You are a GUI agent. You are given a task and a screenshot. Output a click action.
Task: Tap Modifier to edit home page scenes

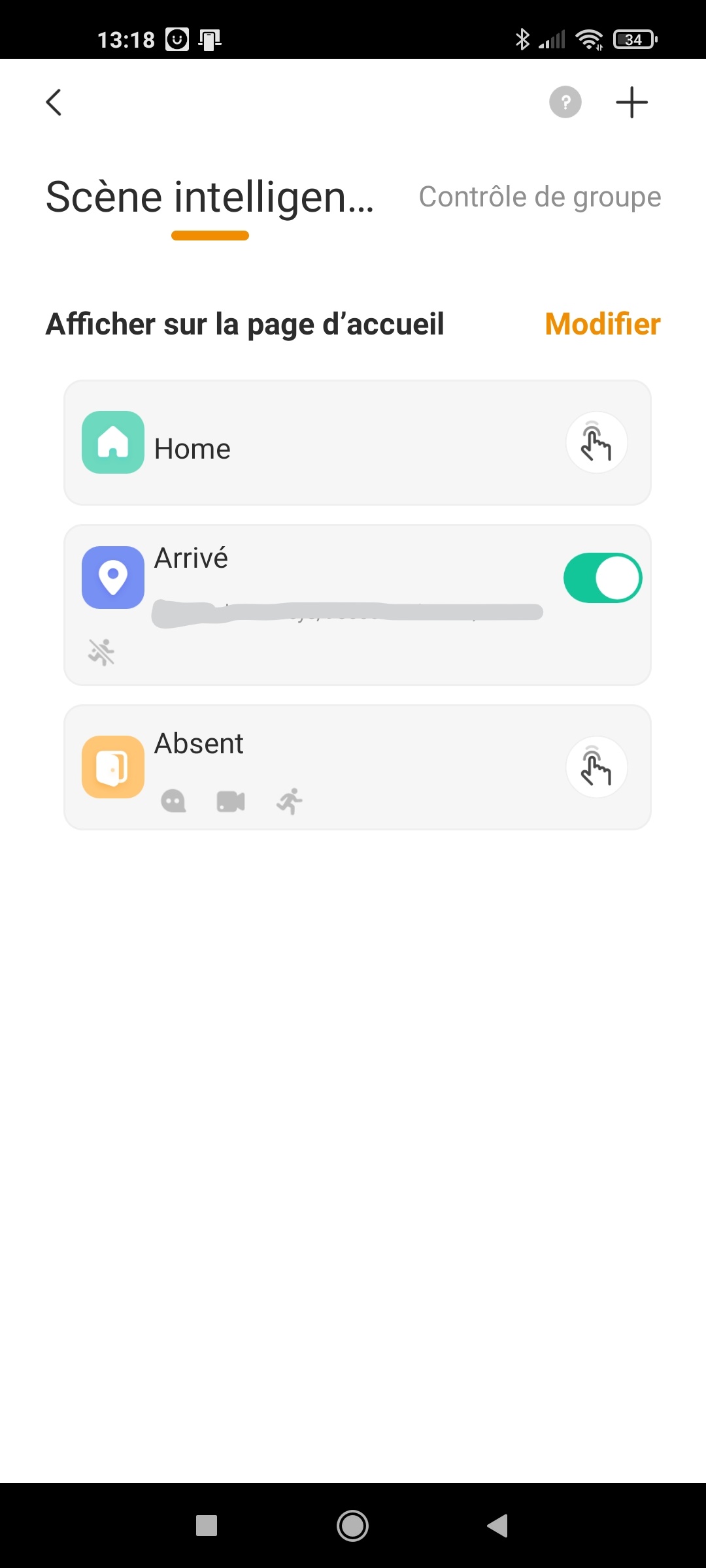point(603,324)
